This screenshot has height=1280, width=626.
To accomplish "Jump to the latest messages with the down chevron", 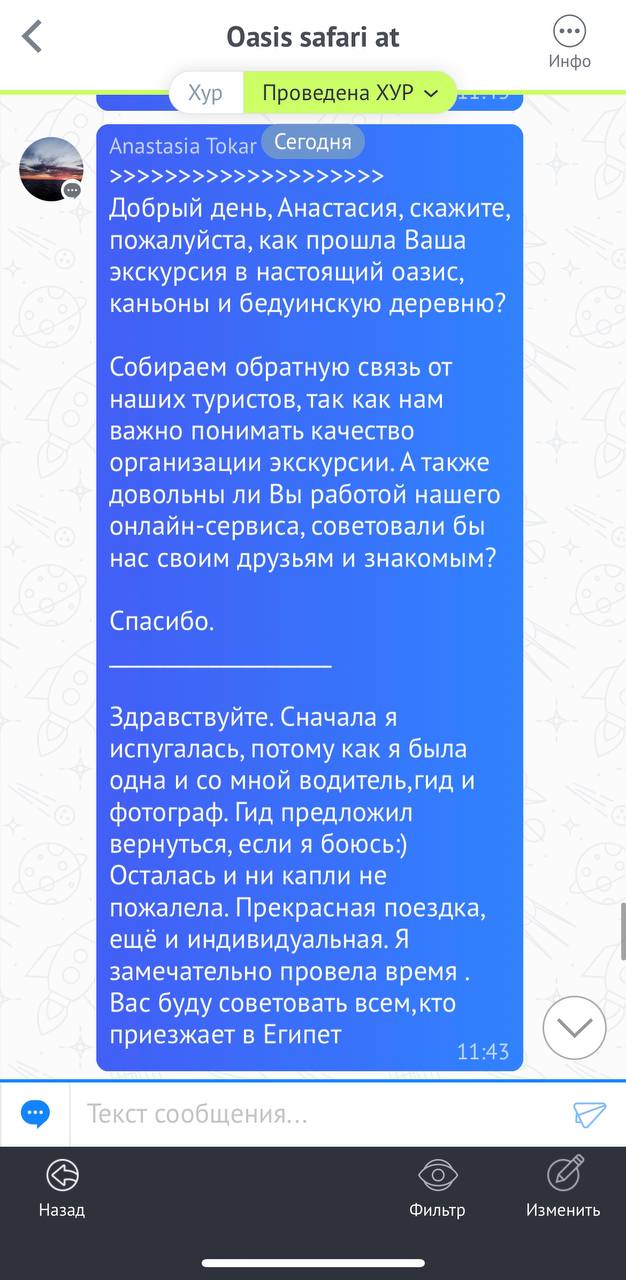I will point(574,1027).
